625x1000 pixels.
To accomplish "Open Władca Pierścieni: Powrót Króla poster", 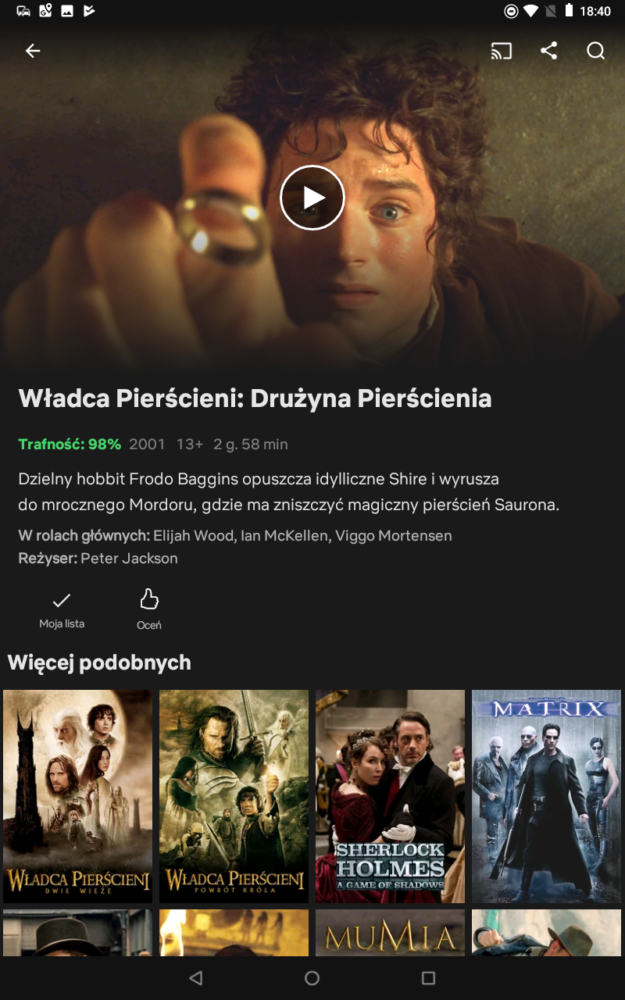I will tap(234, 796).
